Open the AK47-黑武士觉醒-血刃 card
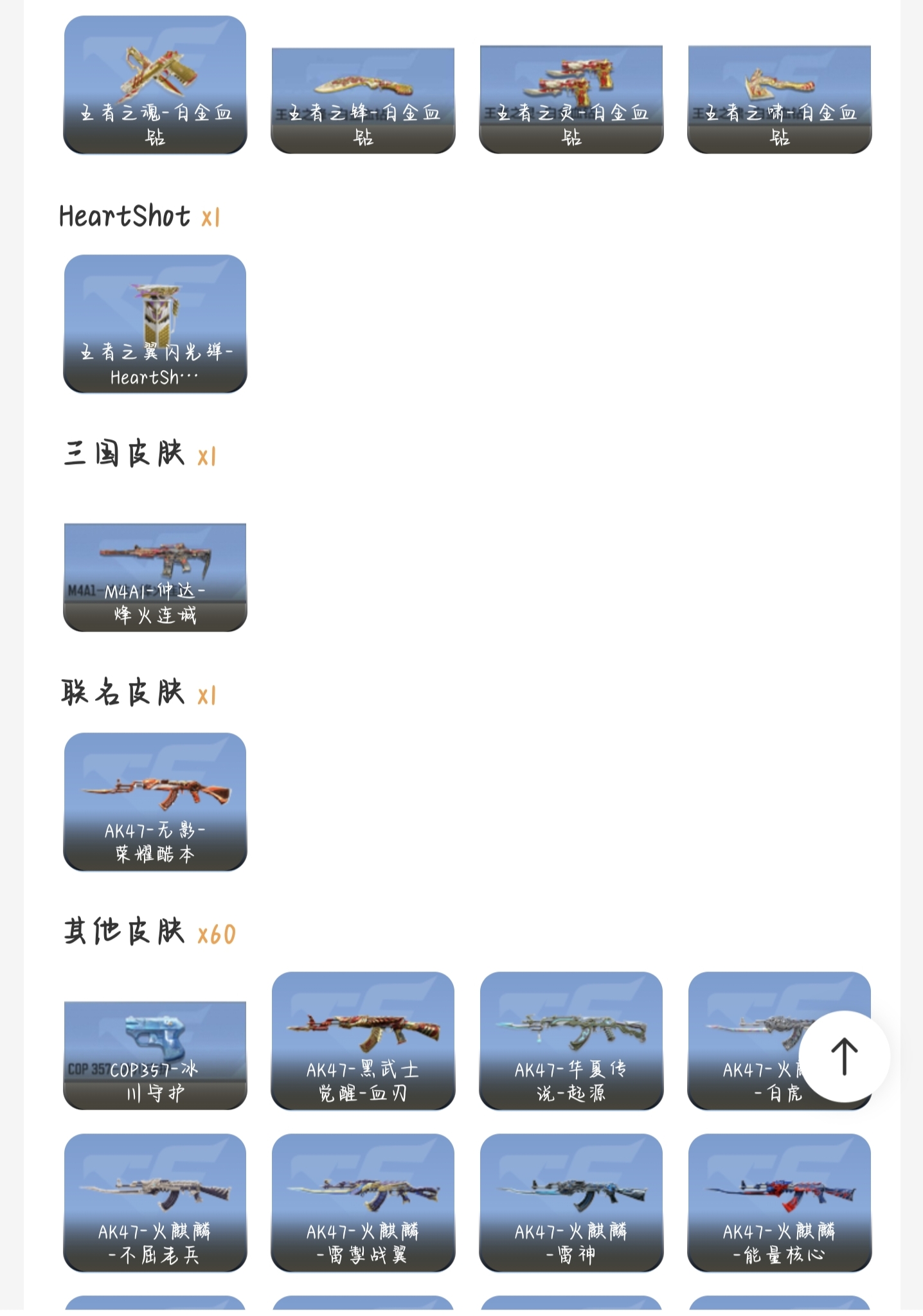 [x=363, y=1040]
